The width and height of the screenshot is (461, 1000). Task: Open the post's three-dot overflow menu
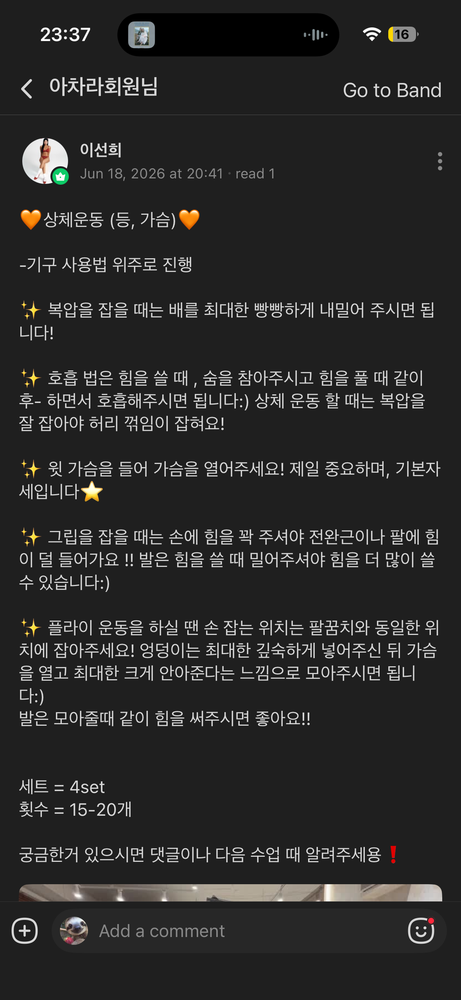440,161
